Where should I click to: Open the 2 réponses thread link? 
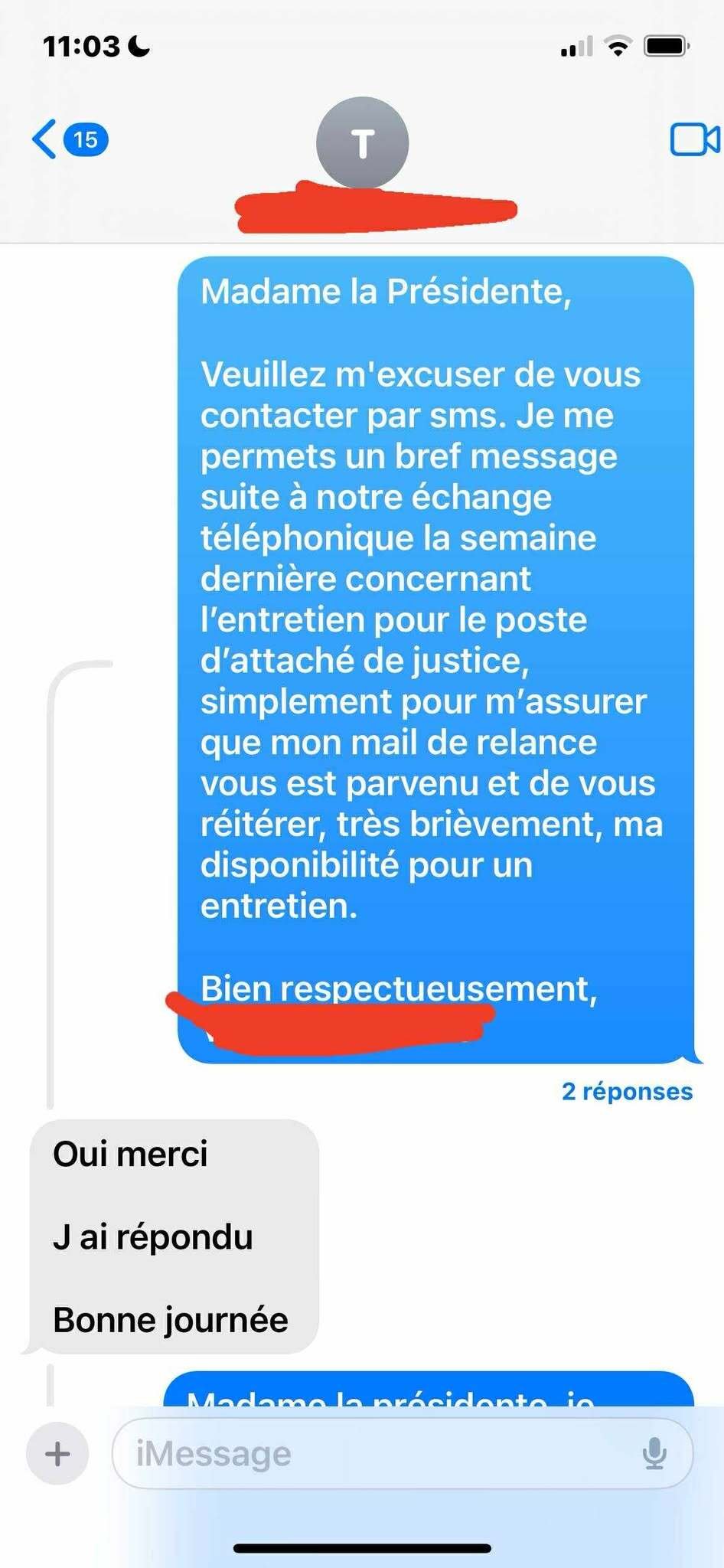coord(626,1091)
